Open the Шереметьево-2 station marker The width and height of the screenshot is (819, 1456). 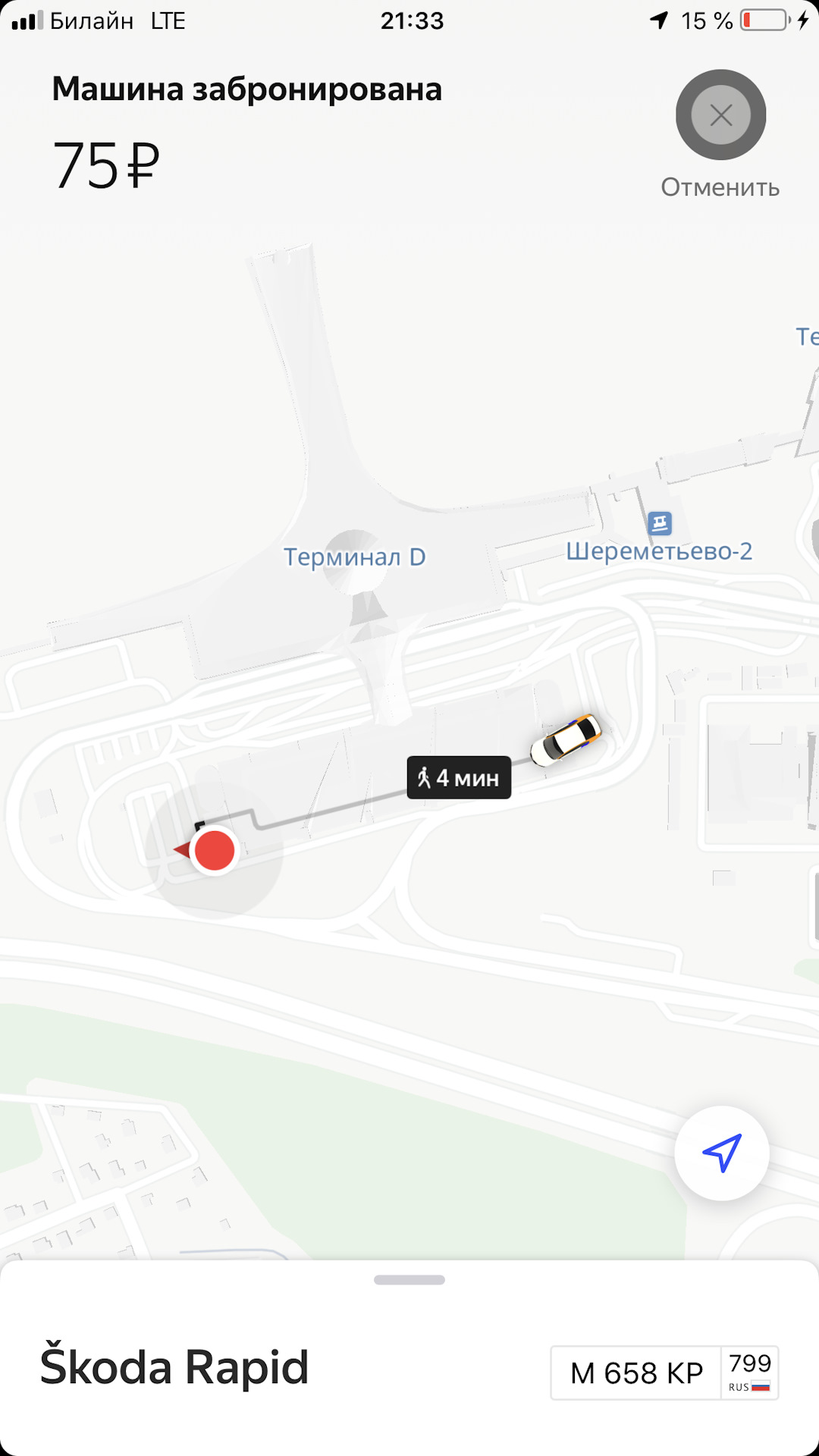(x=659, y=523)
